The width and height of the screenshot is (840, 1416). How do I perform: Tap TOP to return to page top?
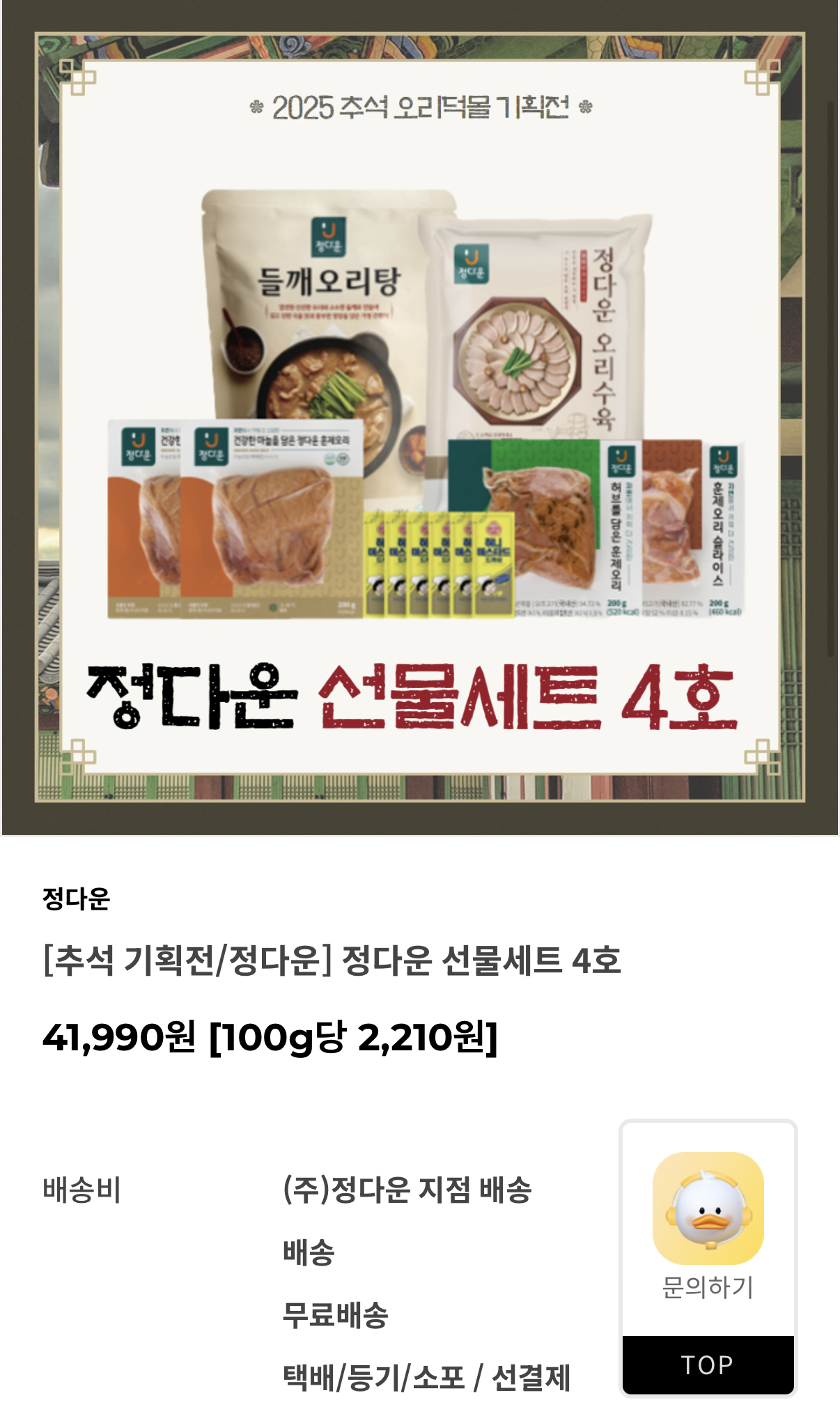pos(708,1365)
